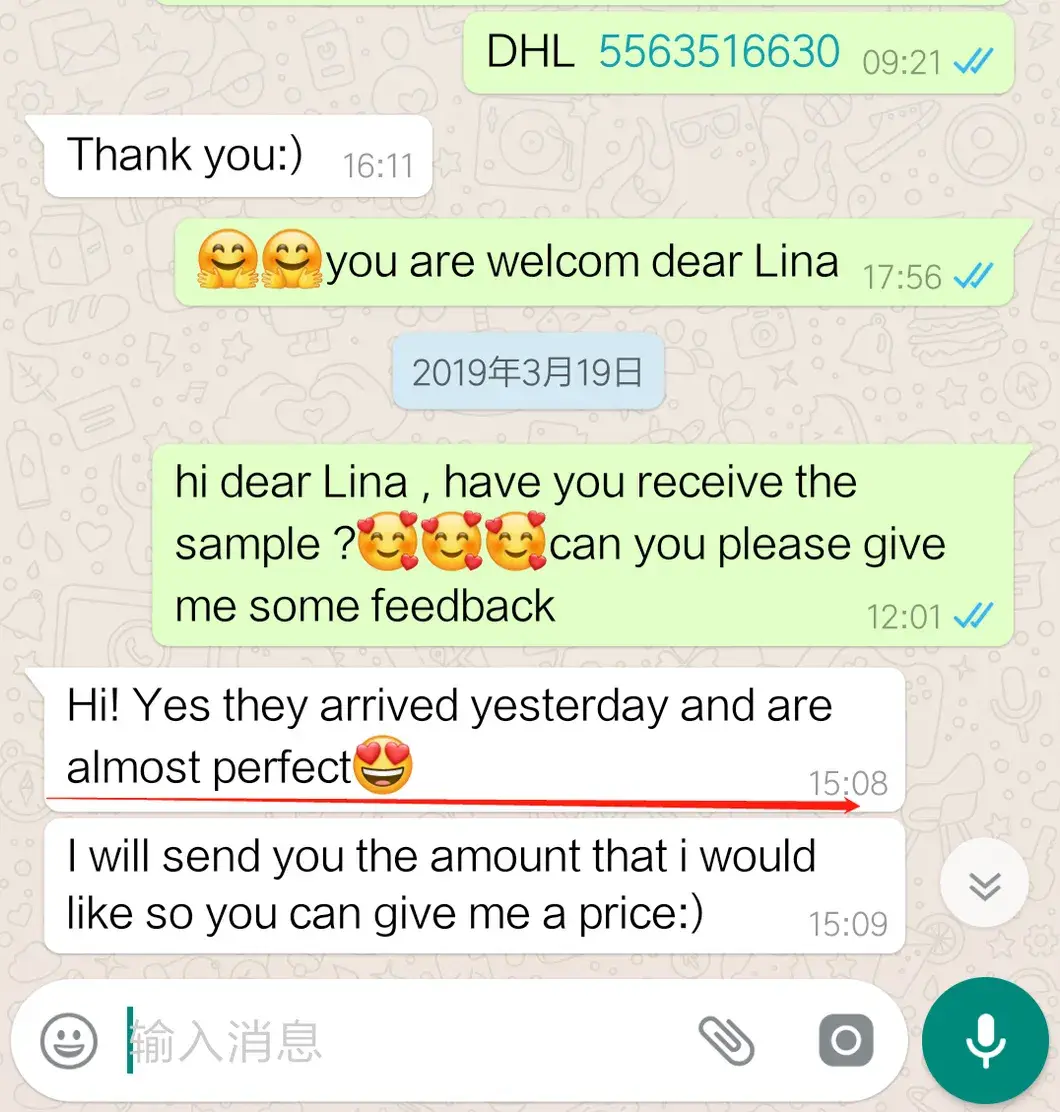Open the camera to send a photo
The width and height of the screenshot is (1060, 1112).
pos(846,1040)
